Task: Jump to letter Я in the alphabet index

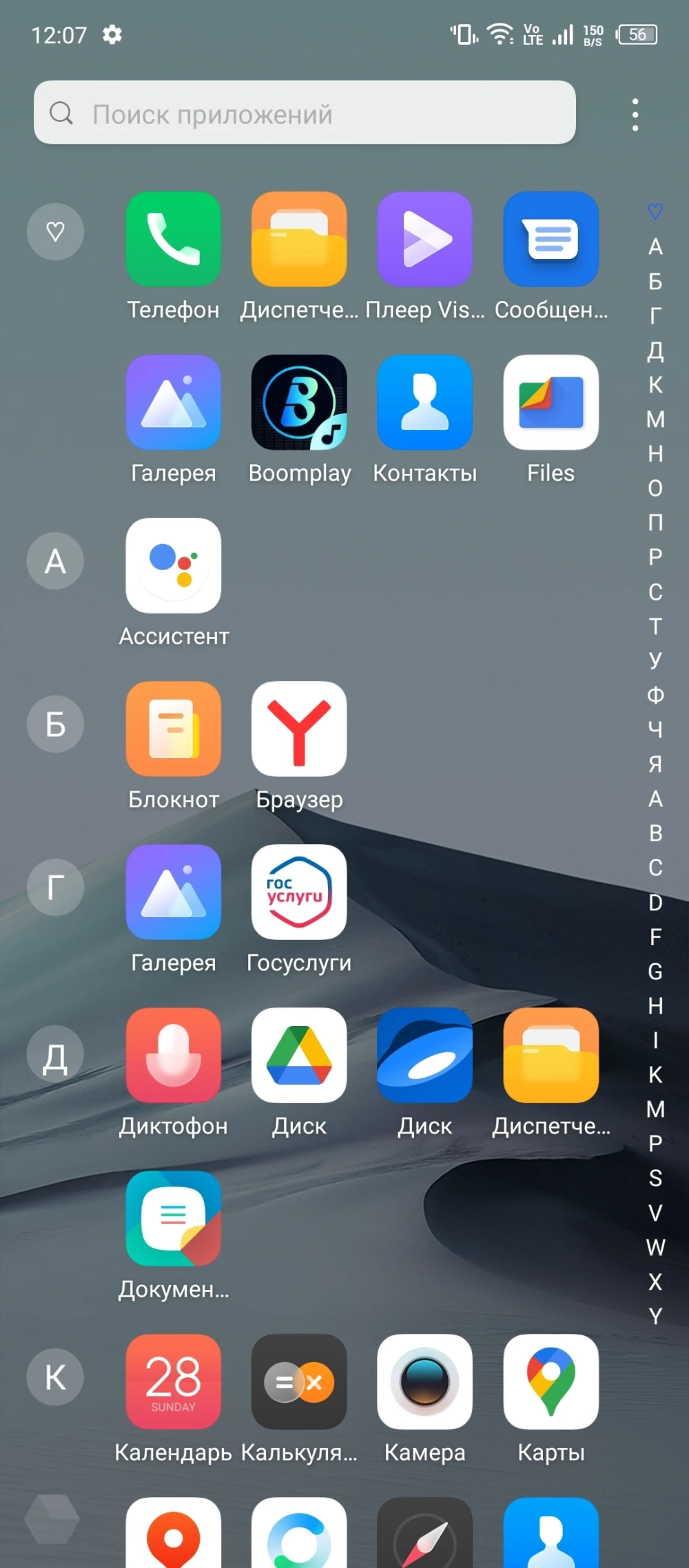Action: pos(655,764)
